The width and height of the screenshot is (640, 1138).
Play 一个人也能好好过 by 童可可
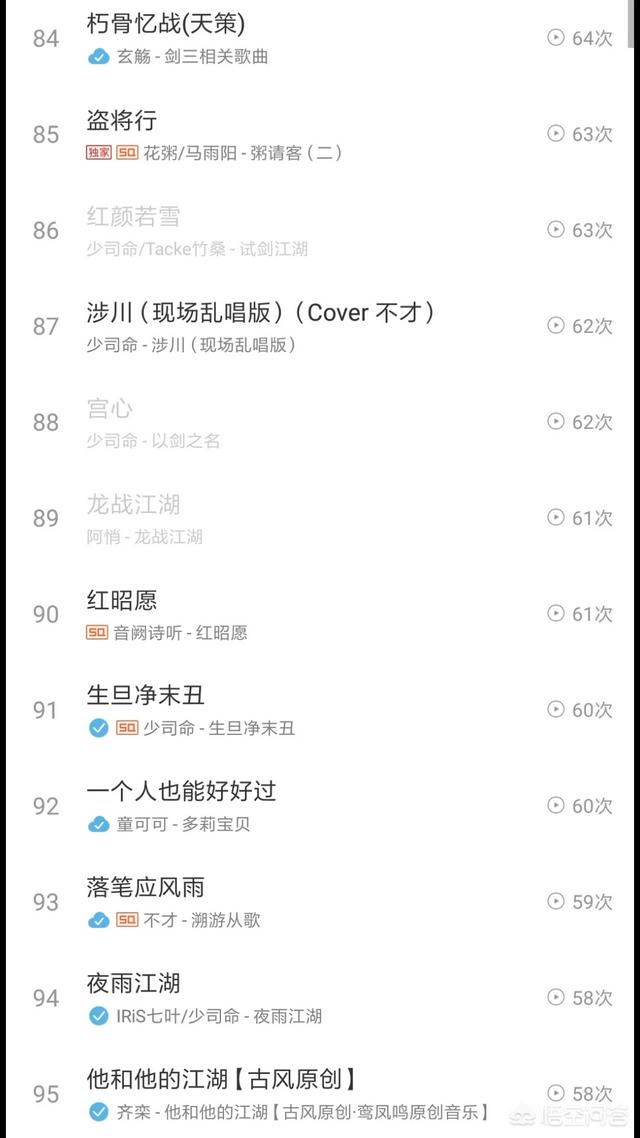coord(320,806)
